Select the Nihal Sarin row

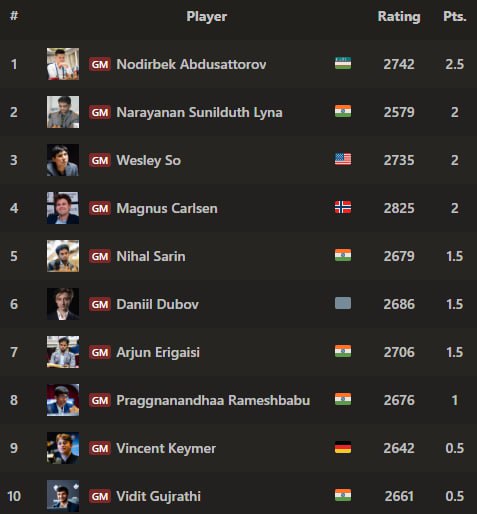point(238,256)
